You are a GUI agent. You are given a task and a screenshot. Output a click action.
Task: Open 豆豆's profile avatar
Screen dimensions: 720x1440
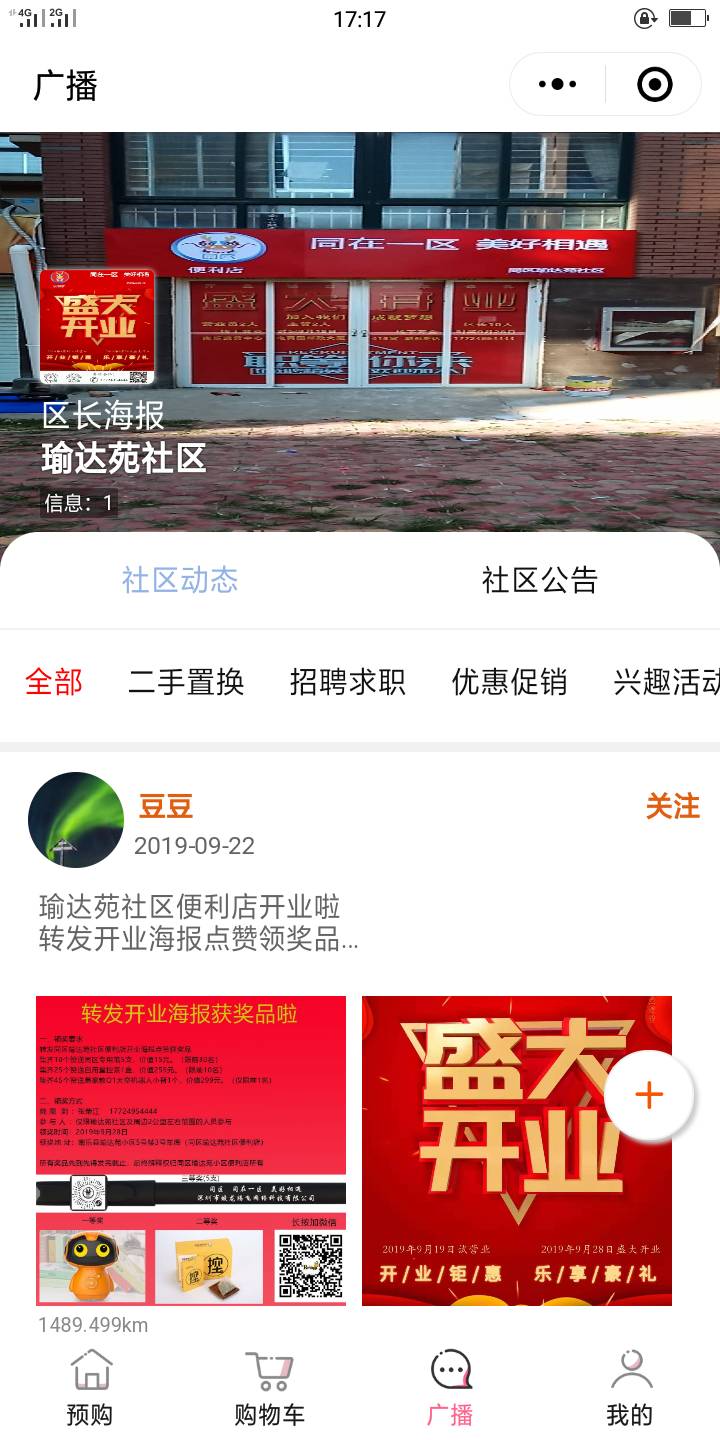[76, 820]
